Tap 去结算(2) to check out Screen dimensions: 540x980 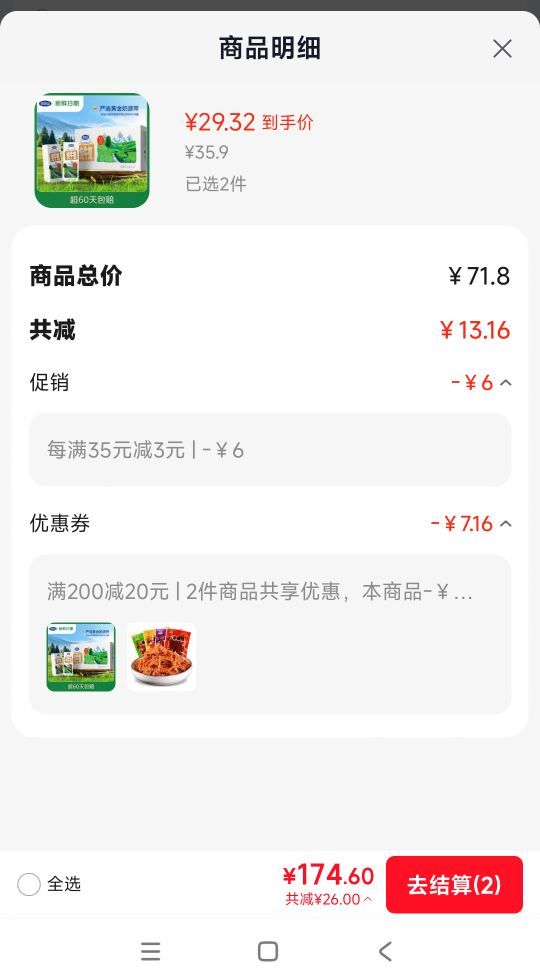click(x=454, y=884)
